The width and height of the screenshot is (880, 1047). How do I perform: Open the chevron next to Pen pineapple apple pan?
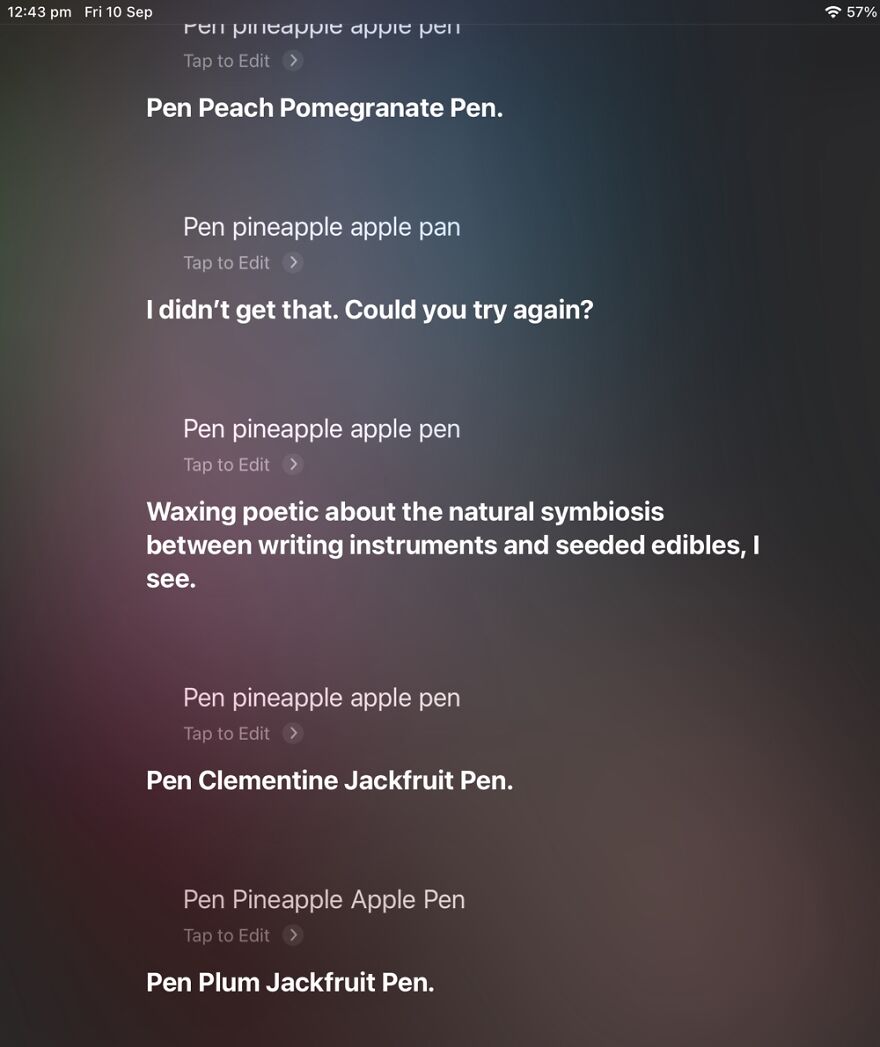(293, 262)
